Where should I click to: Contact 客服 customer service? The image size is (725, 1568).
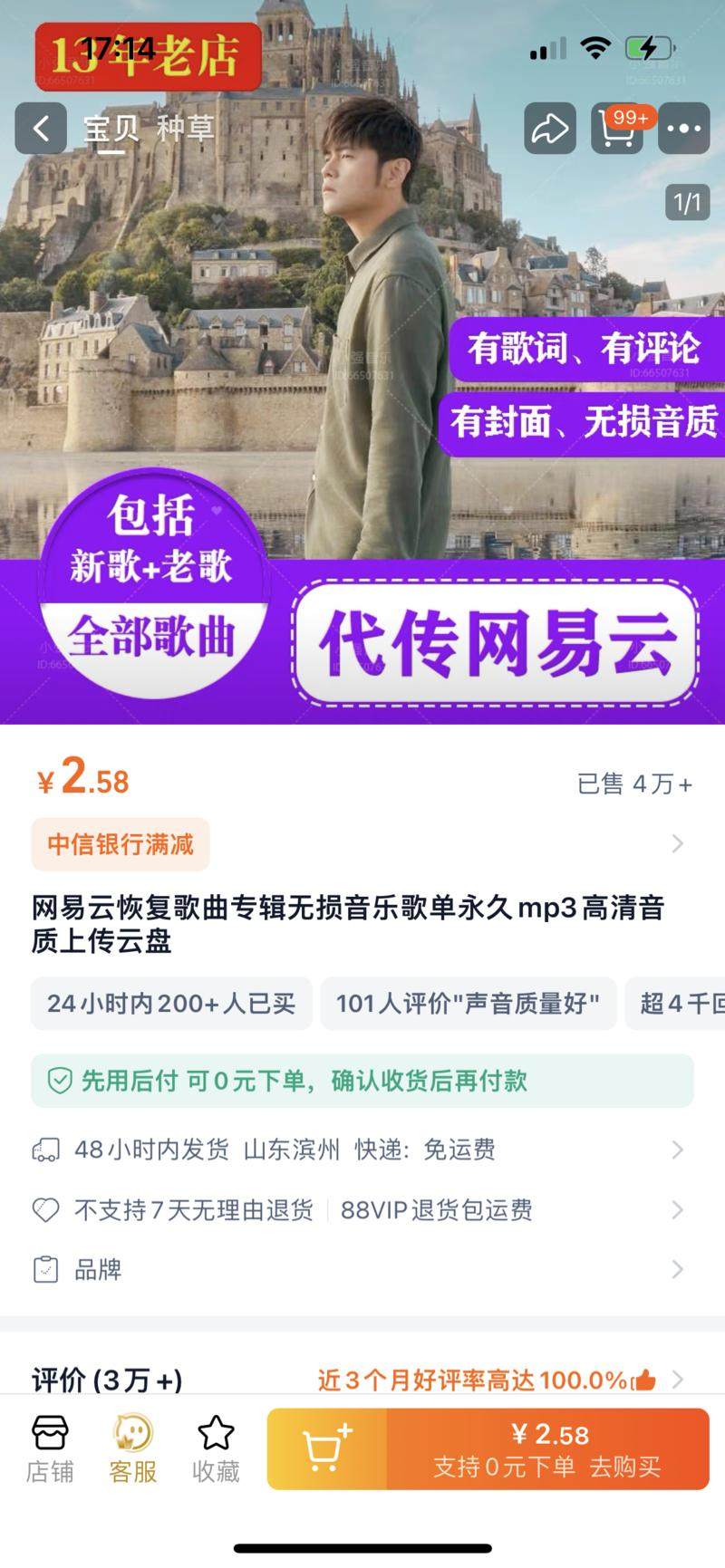click(133, 1449)
